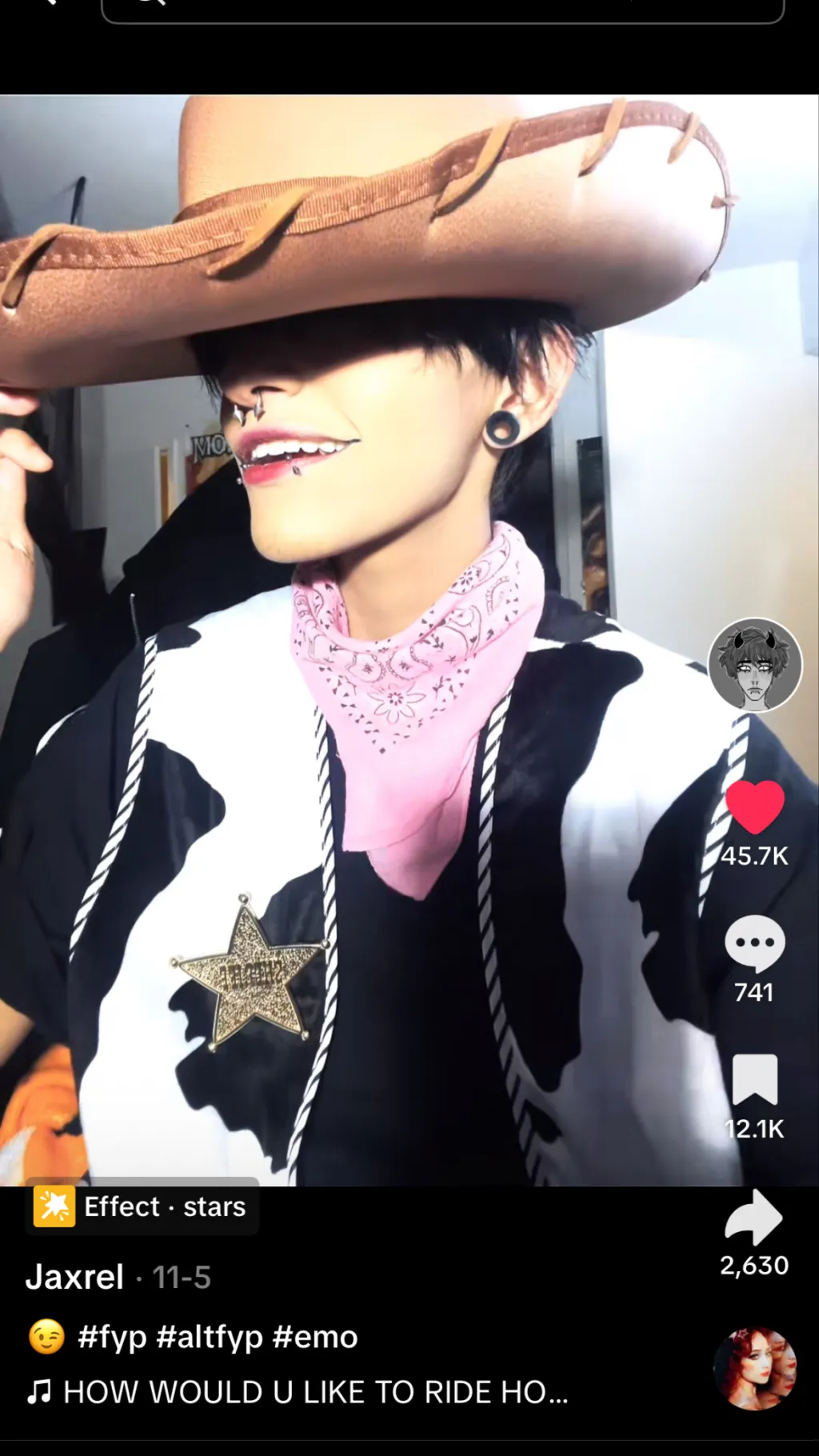
Task: Tap the #fyp hashtag
Action: [x=112, y=1337]
